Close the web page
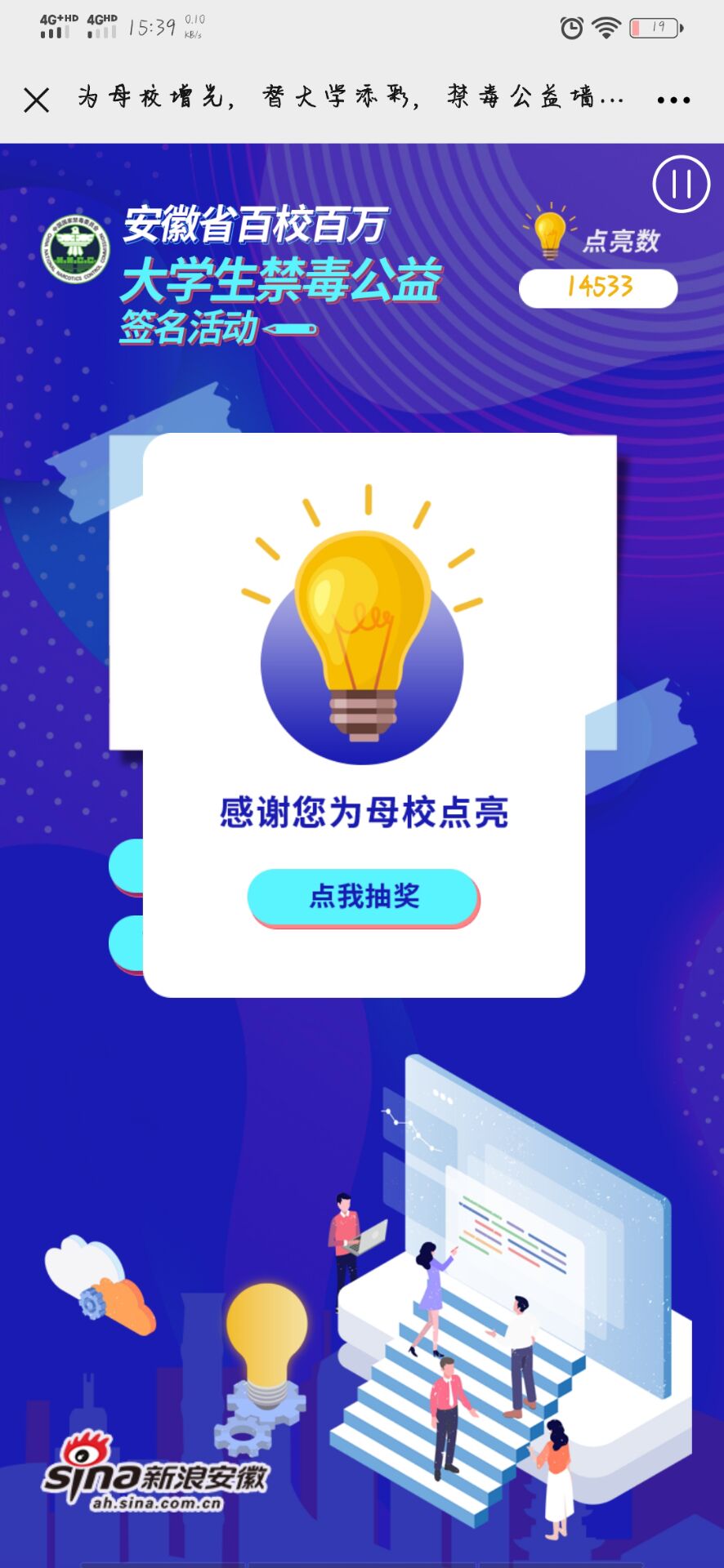Viewport: 724px width, 1568px height. 37,100
